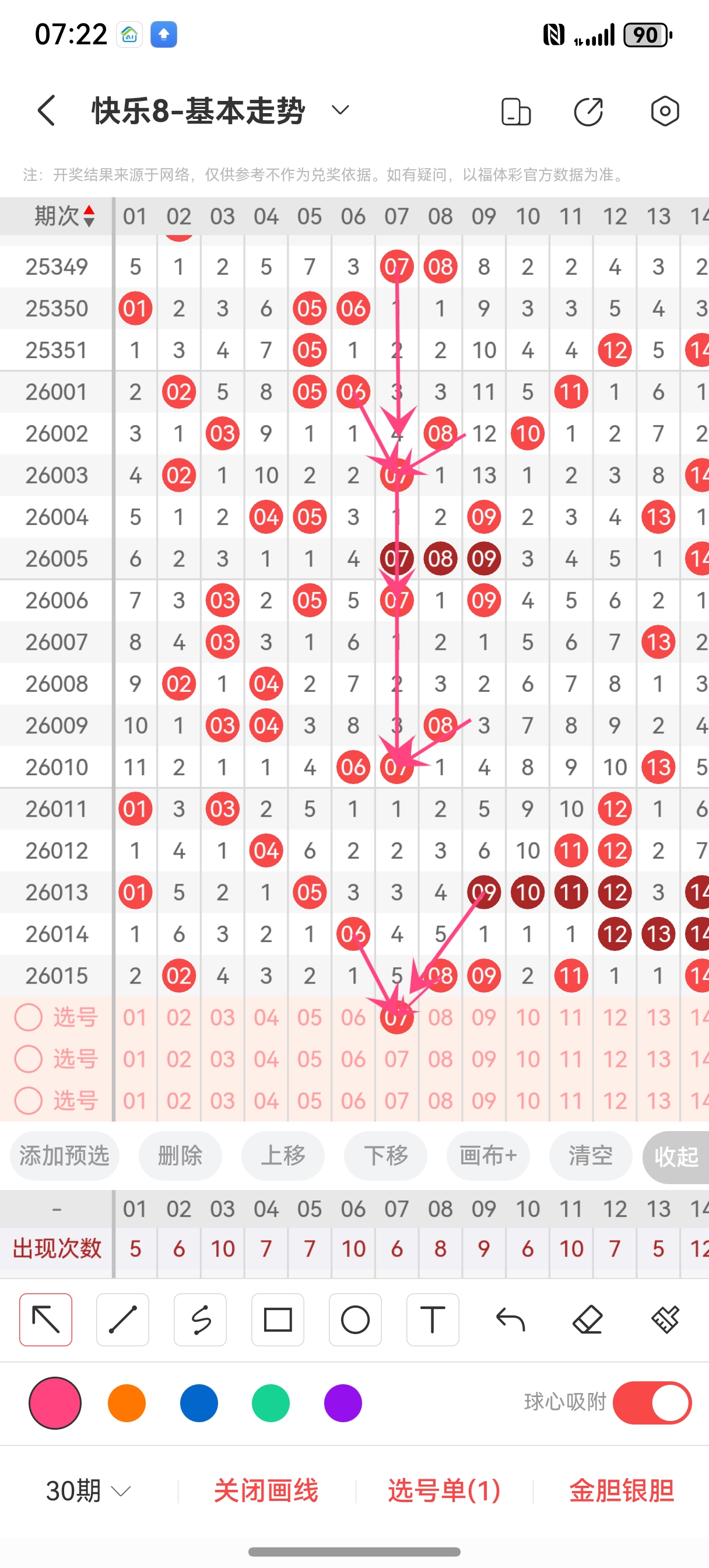709x1568 pixels.
Task: Select the arrow drawing tool
Action: [45, 1319]
